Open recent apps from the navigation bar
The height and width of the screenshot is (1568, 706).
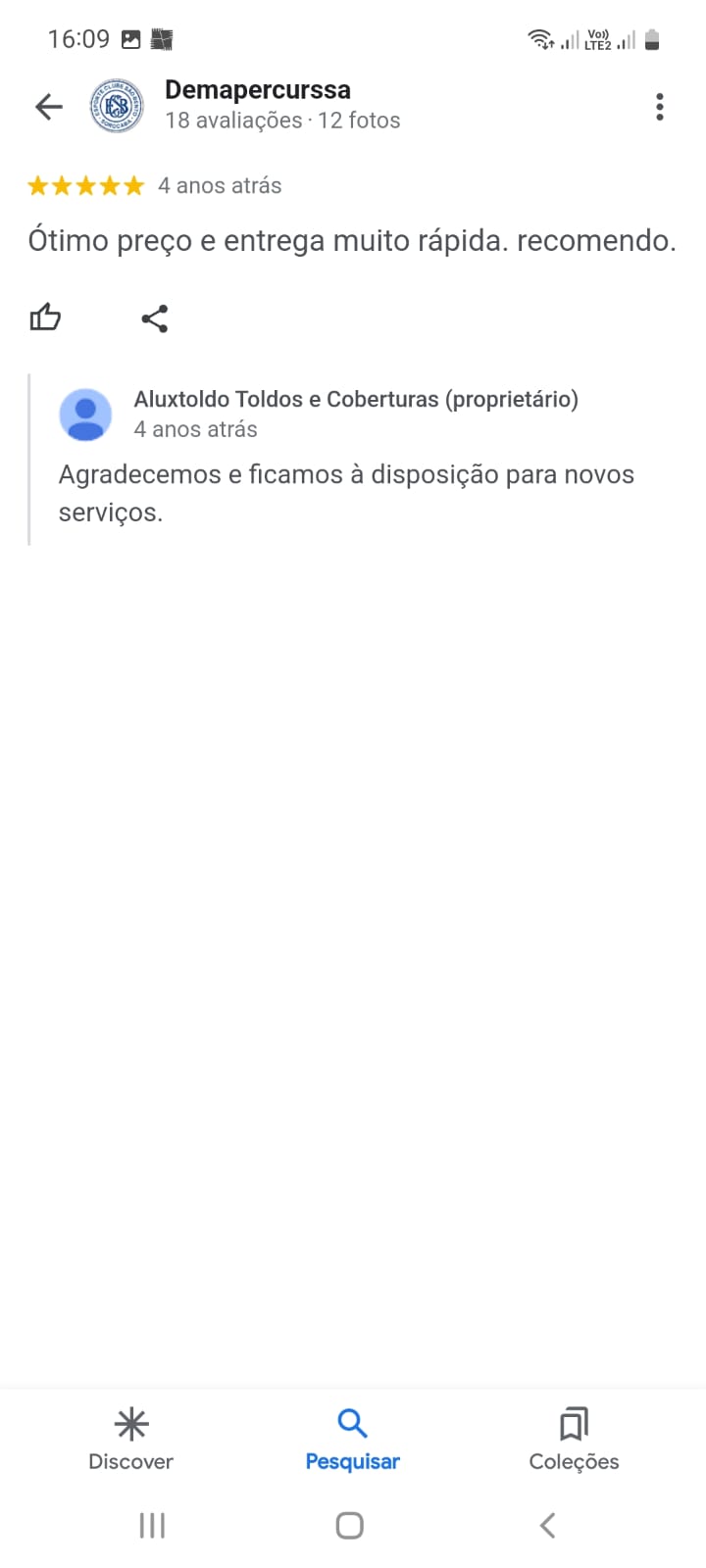(x=152, y=1525)
